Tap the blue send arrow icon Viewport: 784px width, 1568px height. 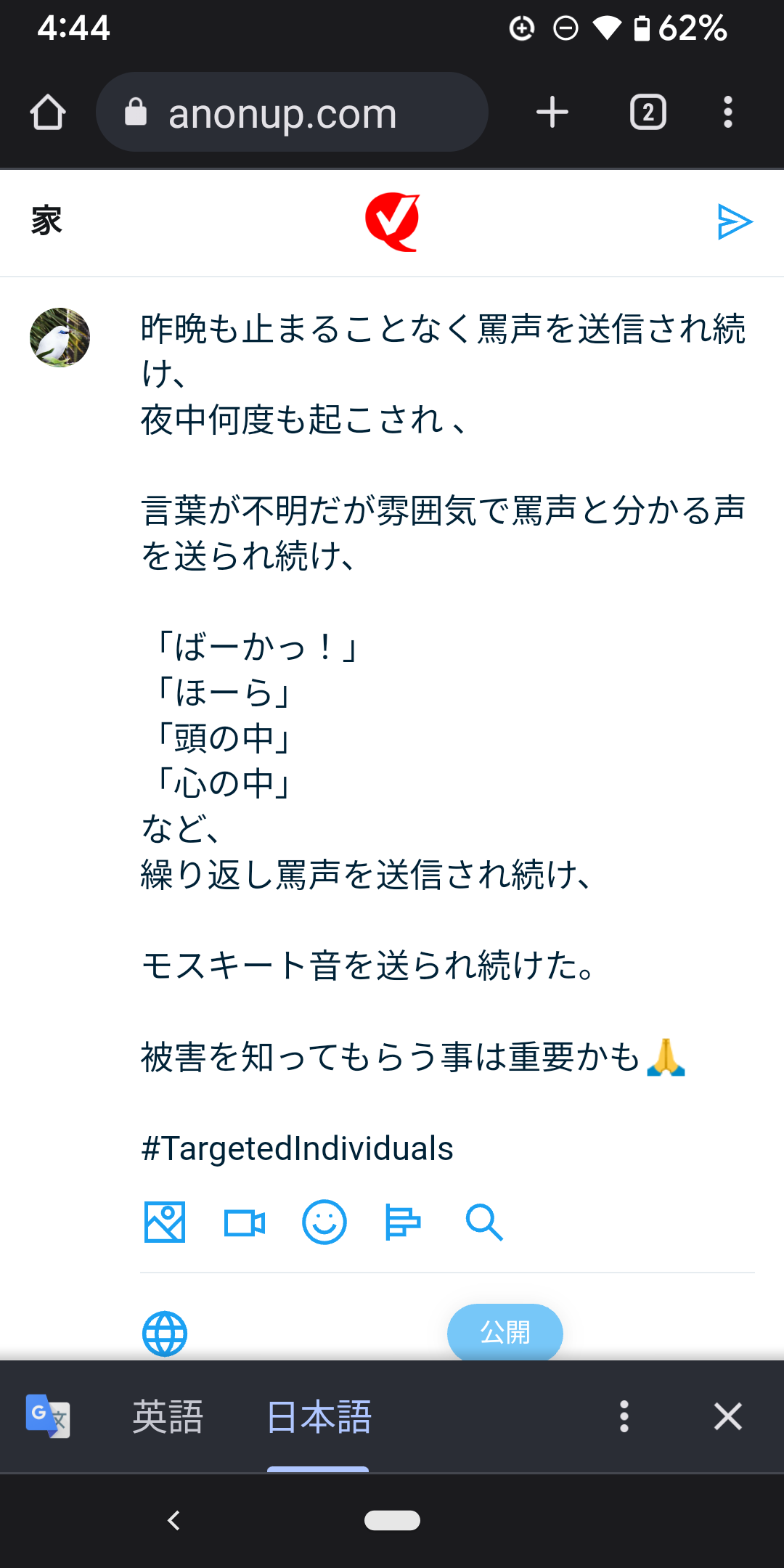point(735,221)
